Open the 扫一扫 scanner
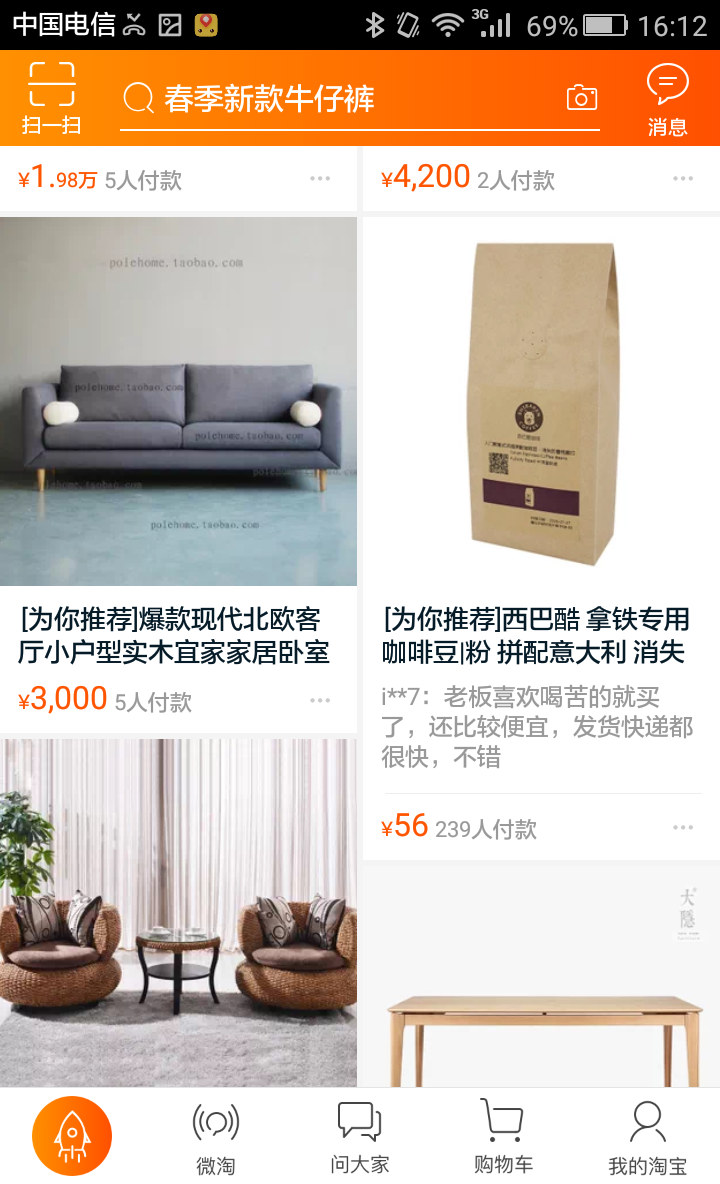720x1184 pixels. pos(51,98)
